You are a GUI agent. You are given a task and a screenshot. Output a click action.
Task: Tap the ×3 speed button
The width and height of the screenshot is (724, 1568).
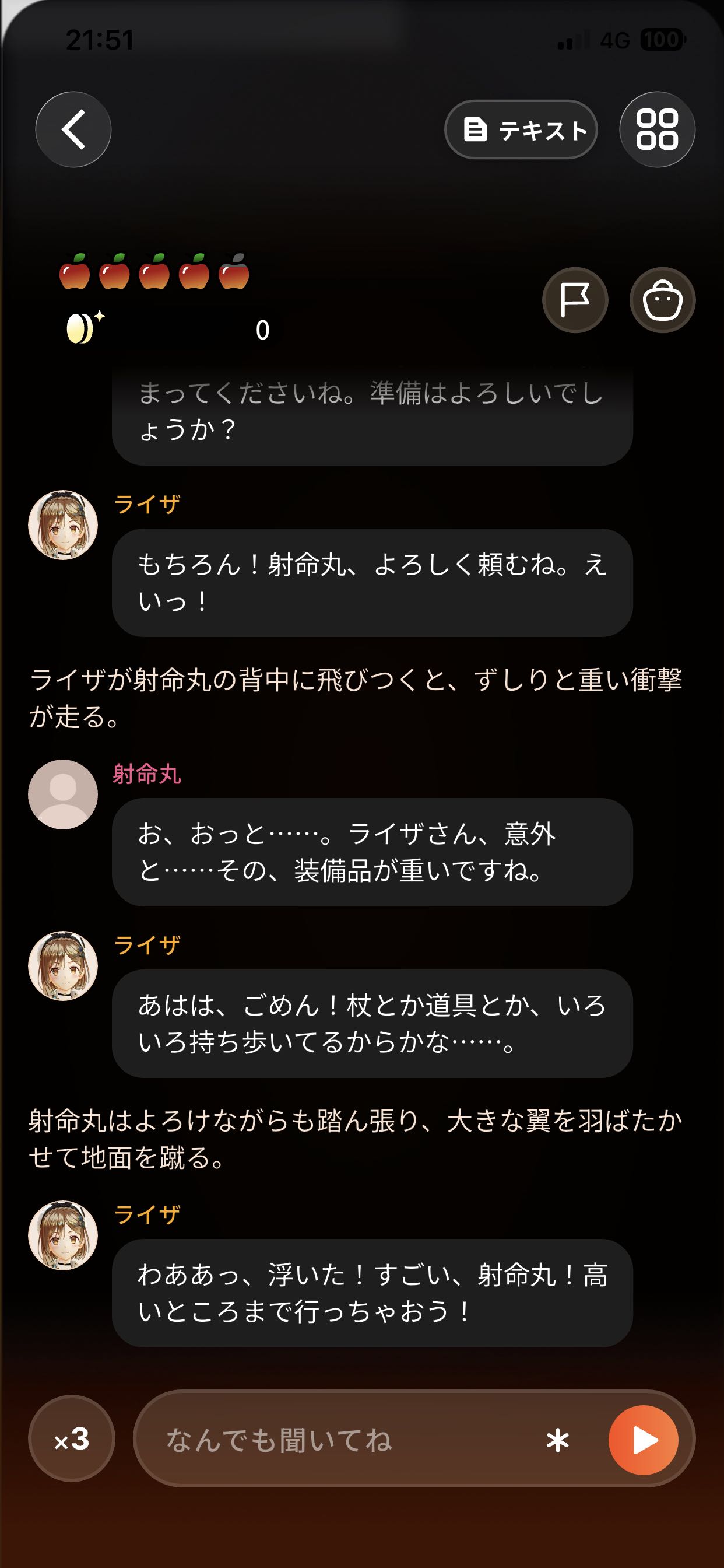coord(72,1439)
